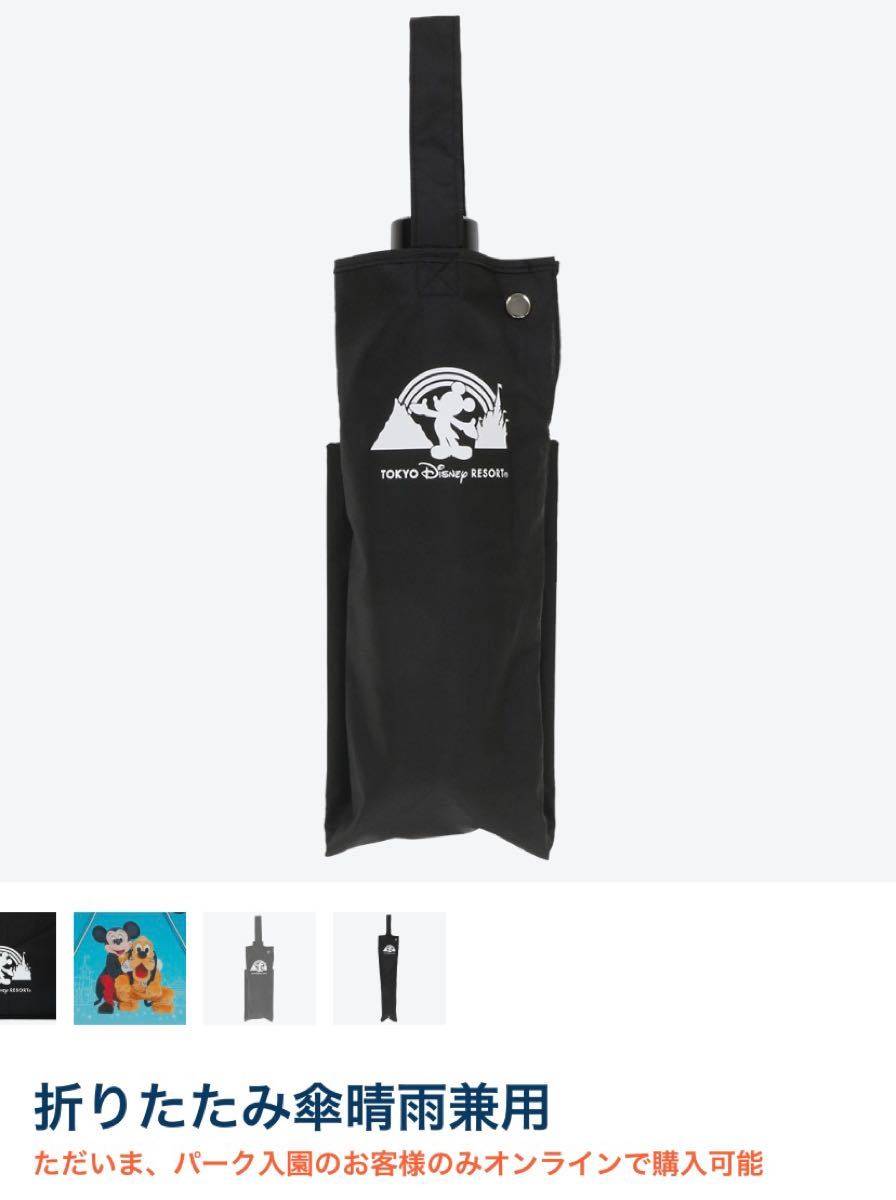Select the Mickey and Pluto pattern thumbnail

pos(130,967)
